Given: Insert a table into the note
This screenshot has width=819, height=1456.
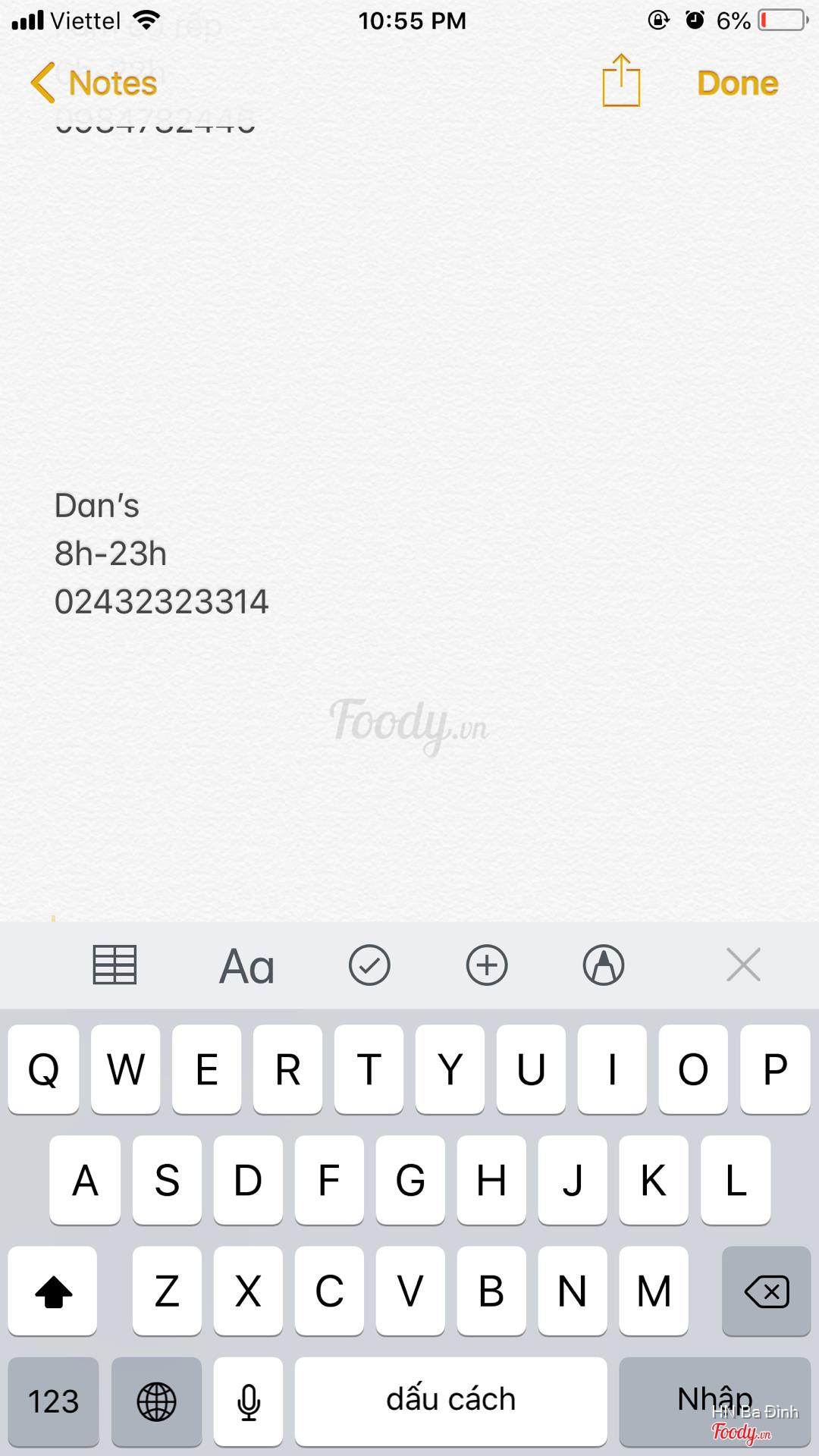Looking at the screenshot, I should [115, 965].
